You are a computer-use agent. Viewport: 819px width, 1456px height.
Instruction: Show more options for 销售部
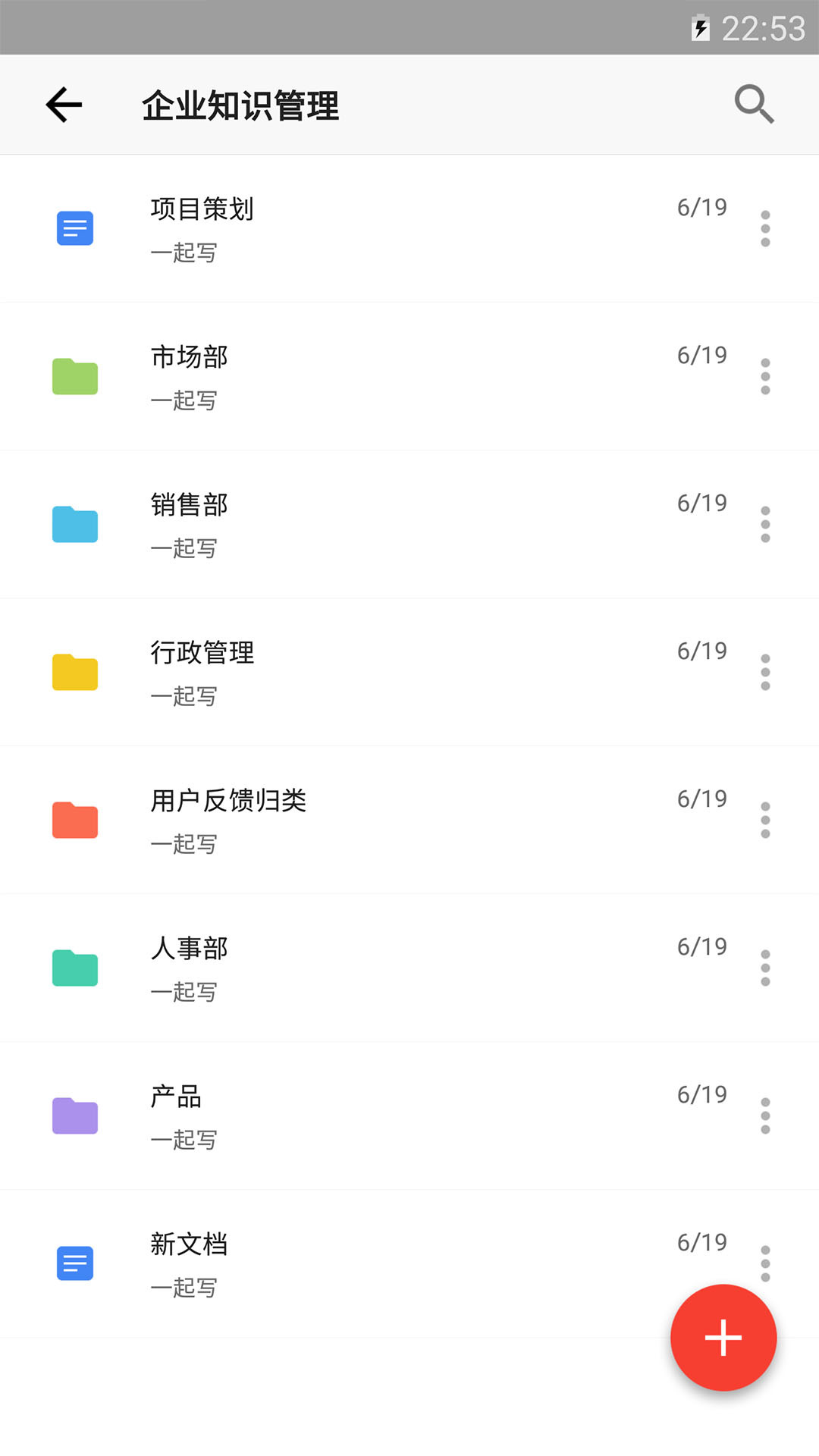[765, 524]
